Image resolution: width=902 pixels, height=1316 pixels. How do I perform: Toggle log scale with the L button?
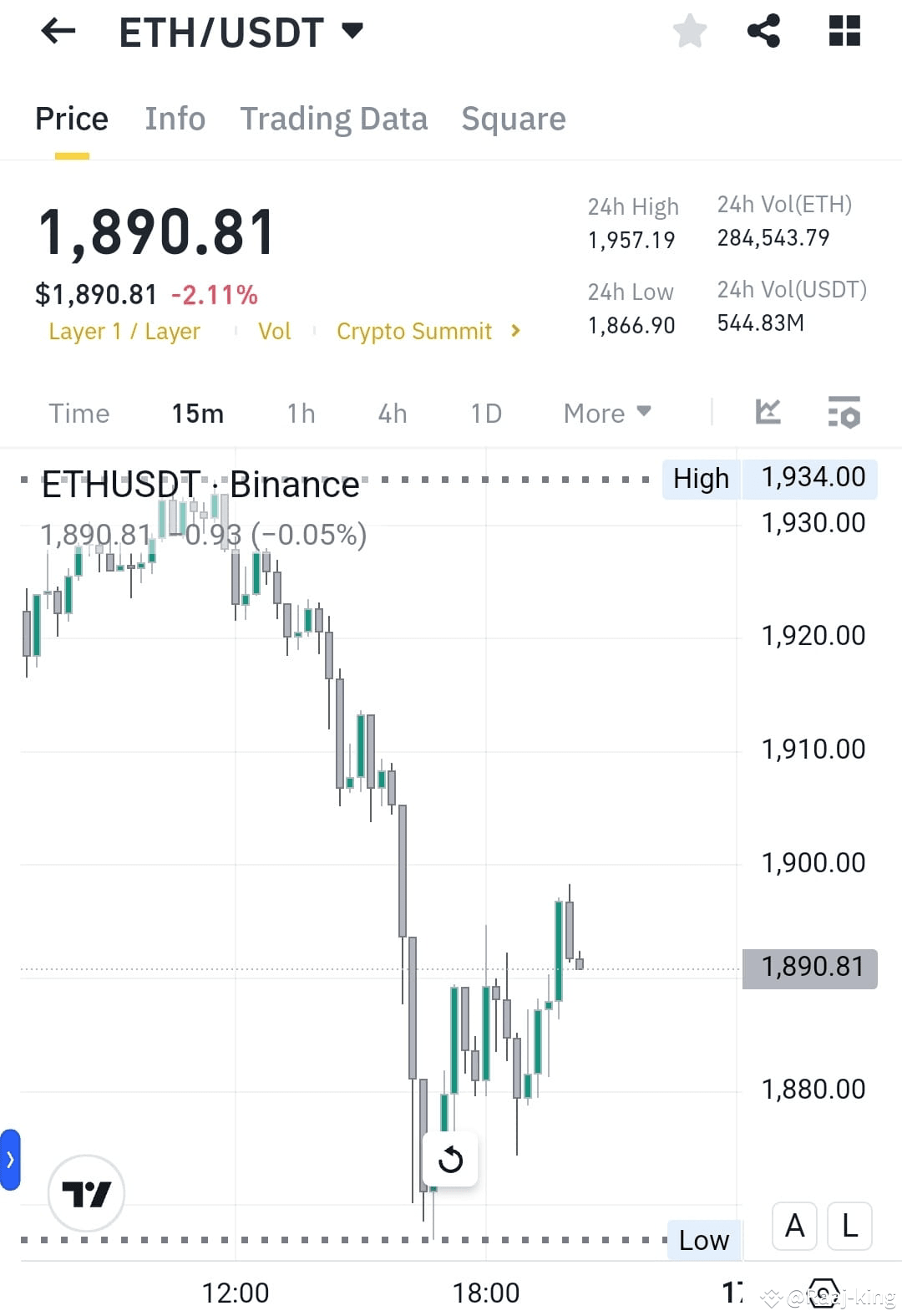coord(849,1226)
